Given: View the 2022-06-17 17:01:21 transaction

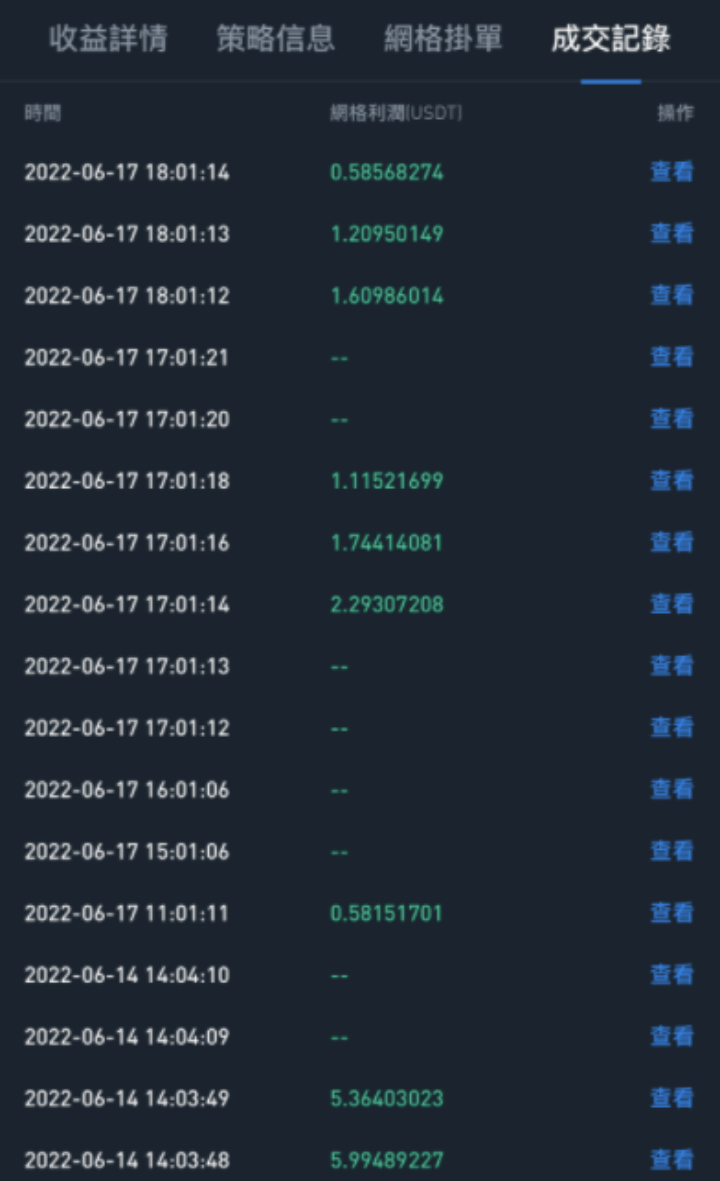Looking at the screenshot, I should (x=671, y=357).
